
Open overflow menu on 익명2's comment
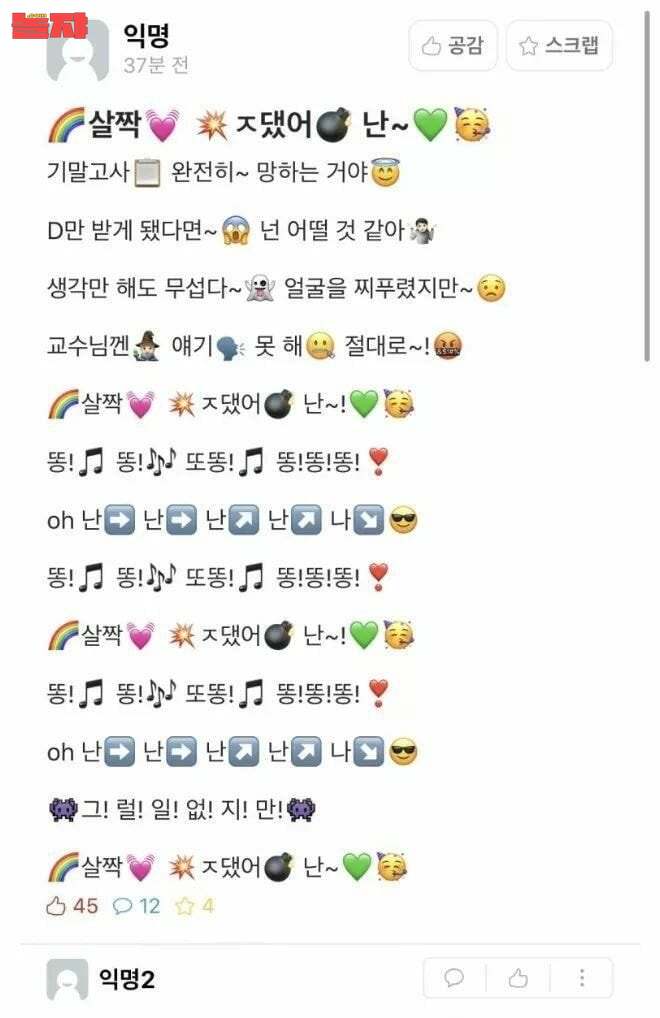pos(581,978)
